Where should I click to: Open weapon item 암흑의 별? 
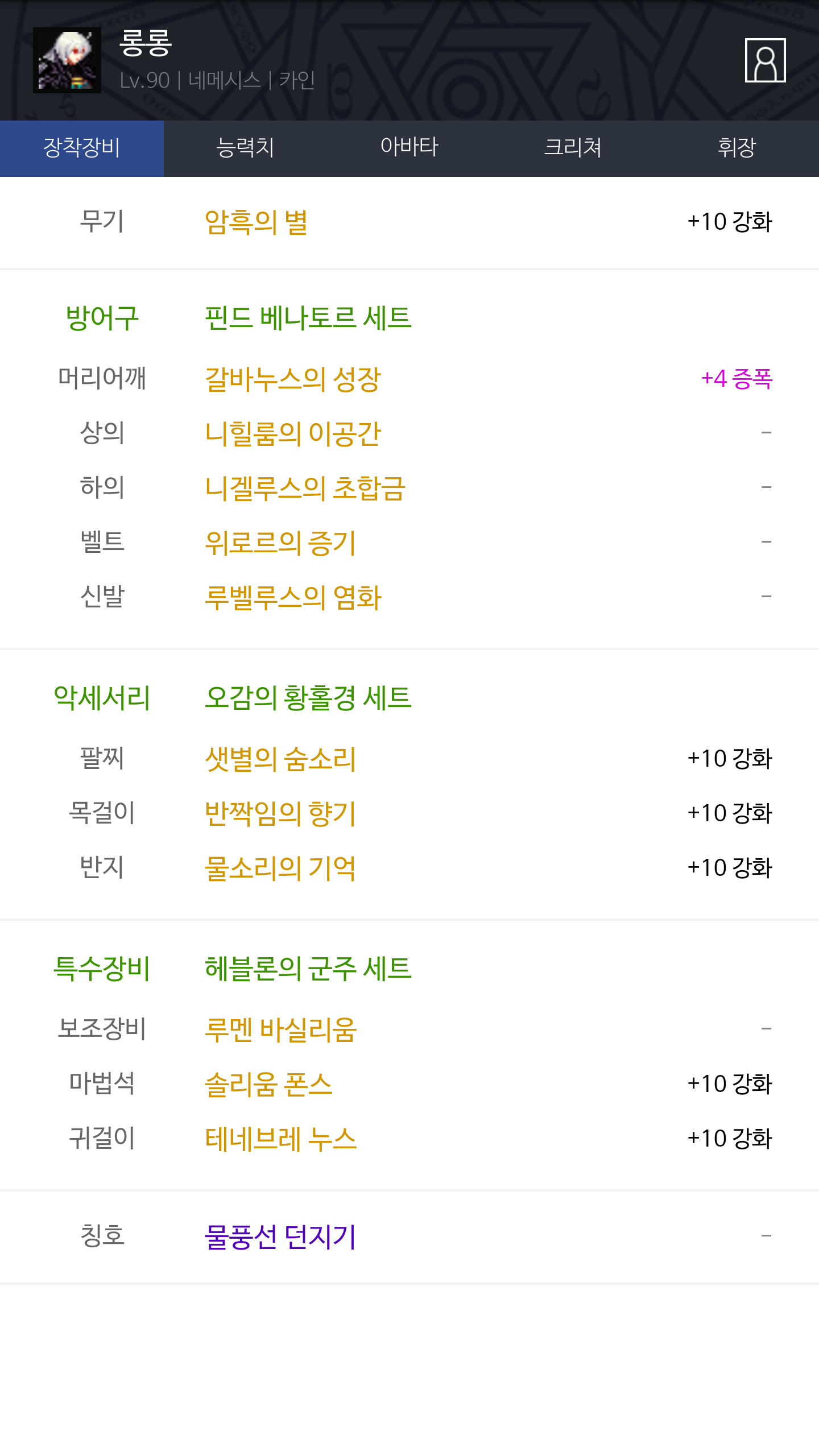point(256,222)
